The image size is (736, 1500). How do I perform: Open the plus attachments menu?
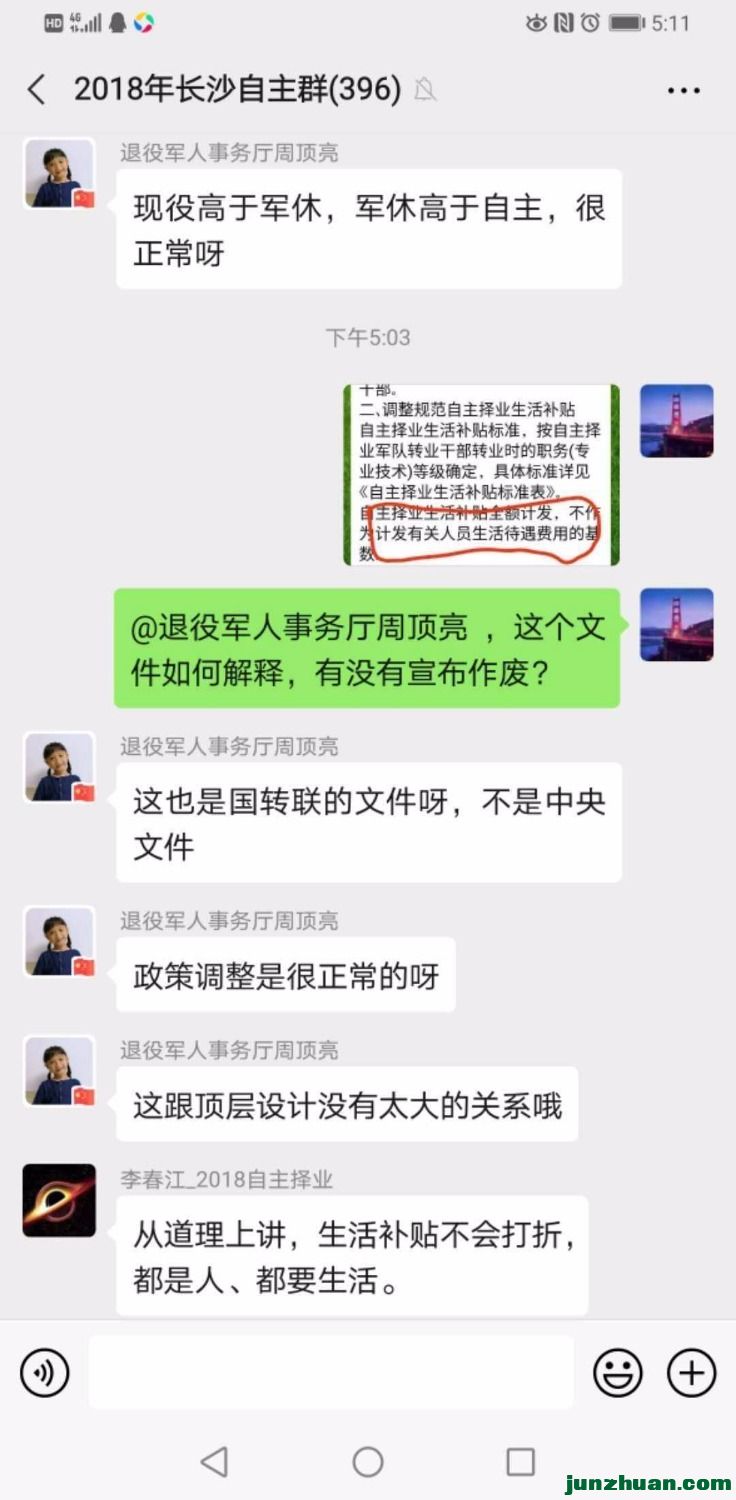691,1372
